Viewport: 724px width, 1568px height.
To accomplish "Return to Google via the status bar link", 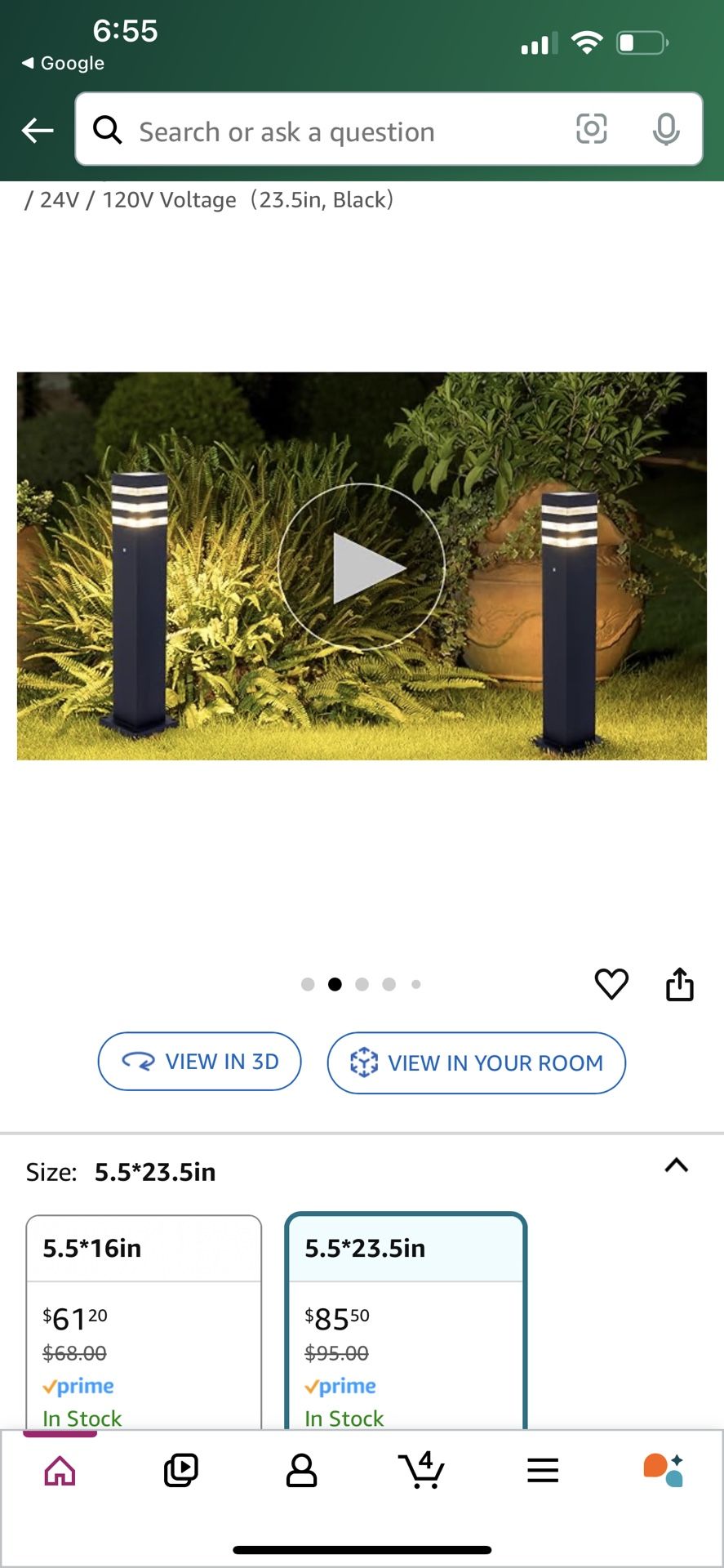I will pos(62,63).
